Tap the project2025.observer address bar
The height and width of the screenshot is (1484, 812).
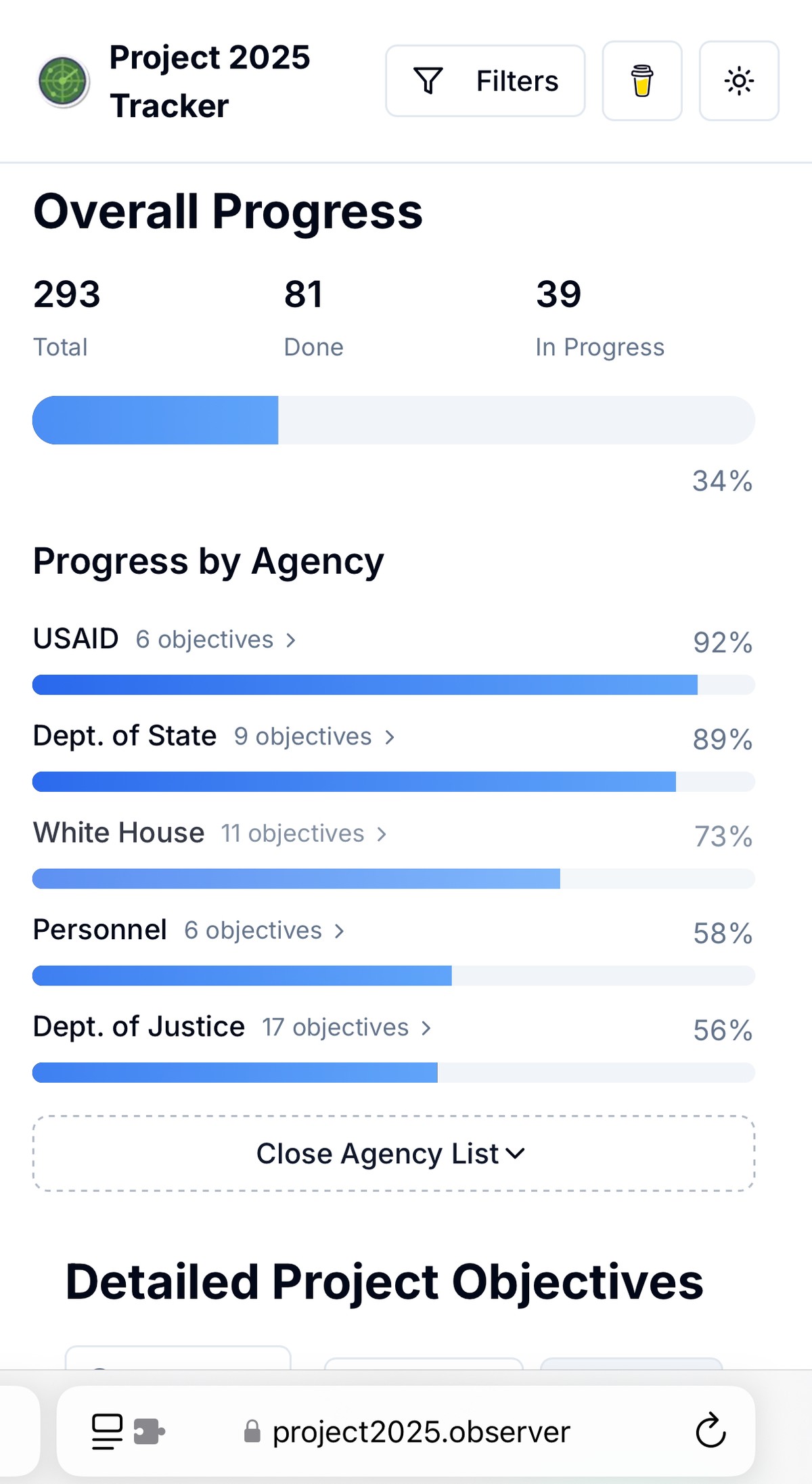[x=421, y=1432]
